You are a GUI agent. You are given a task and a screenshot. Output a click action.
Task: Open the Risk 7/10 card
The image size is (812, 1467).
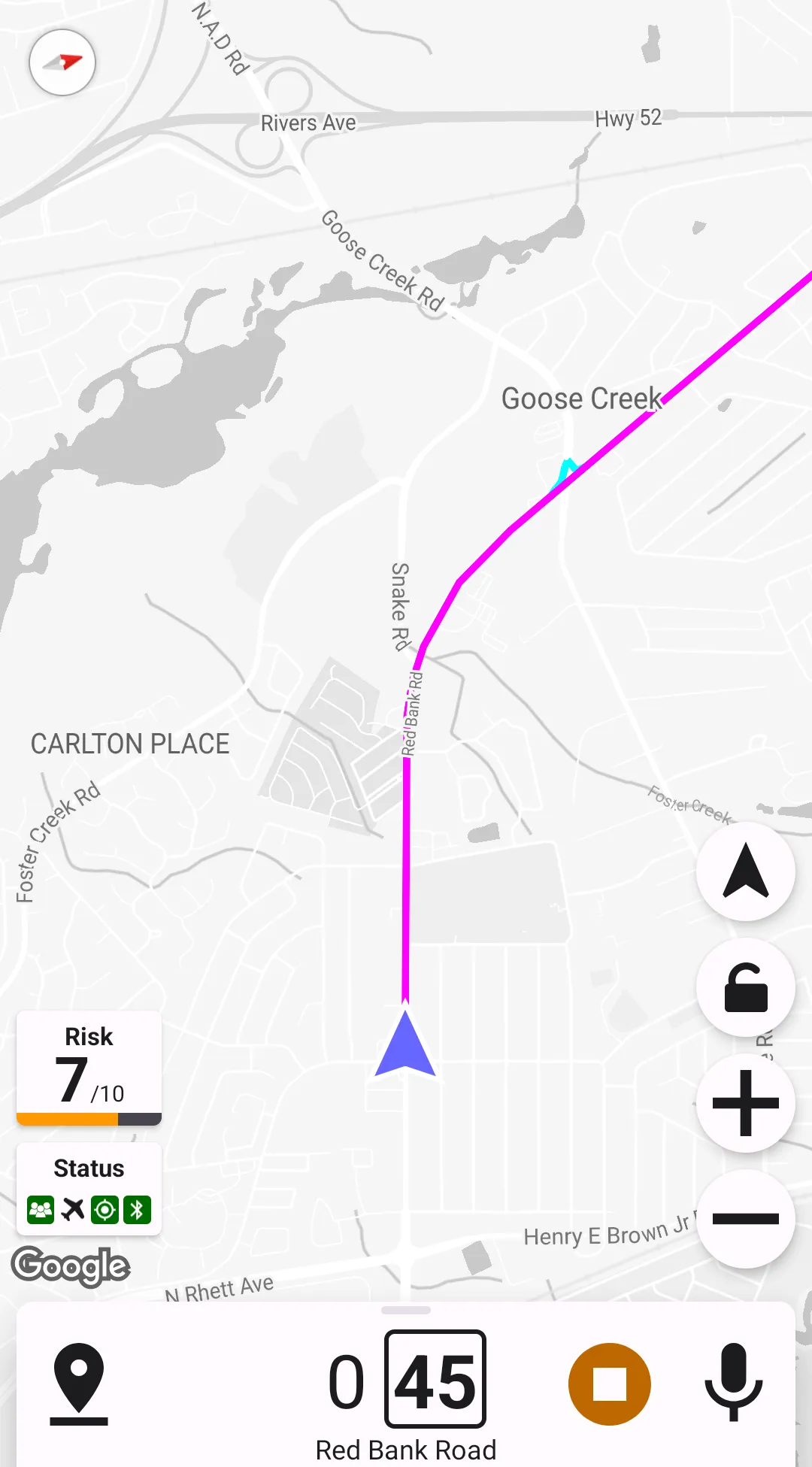[89, 1068]
